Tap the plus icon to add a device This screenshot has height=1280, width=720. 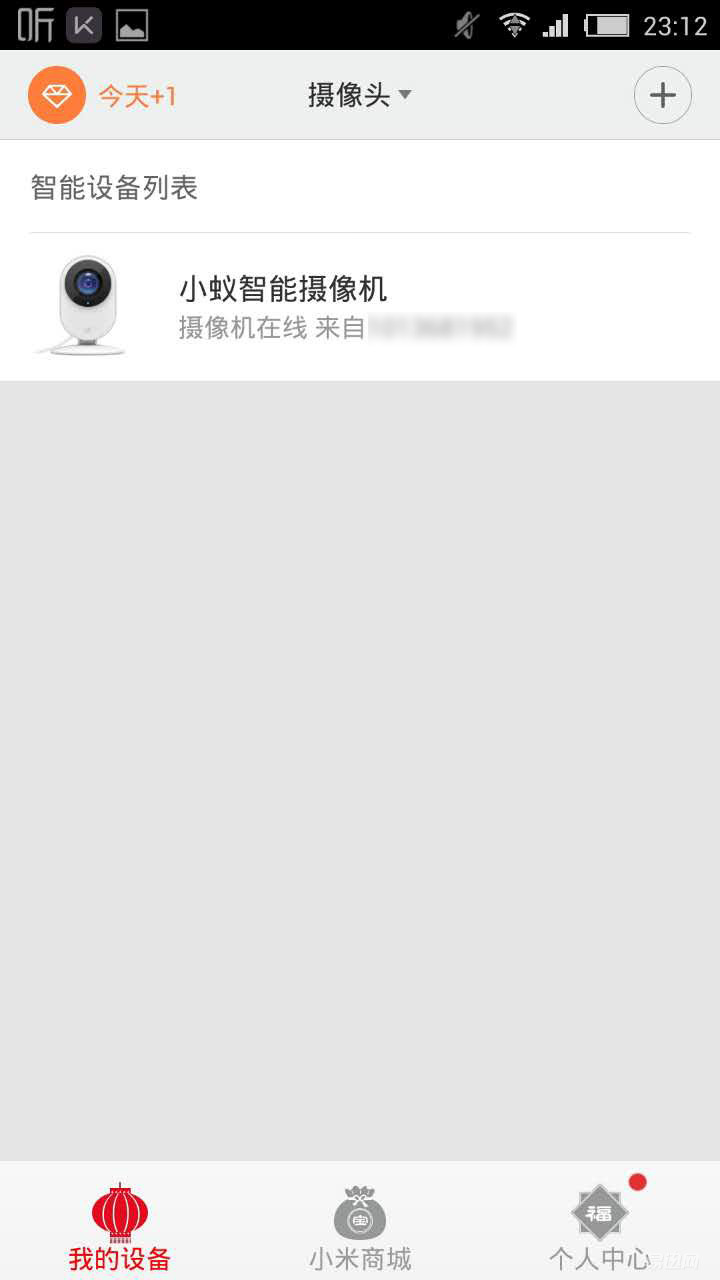(662, 95)
